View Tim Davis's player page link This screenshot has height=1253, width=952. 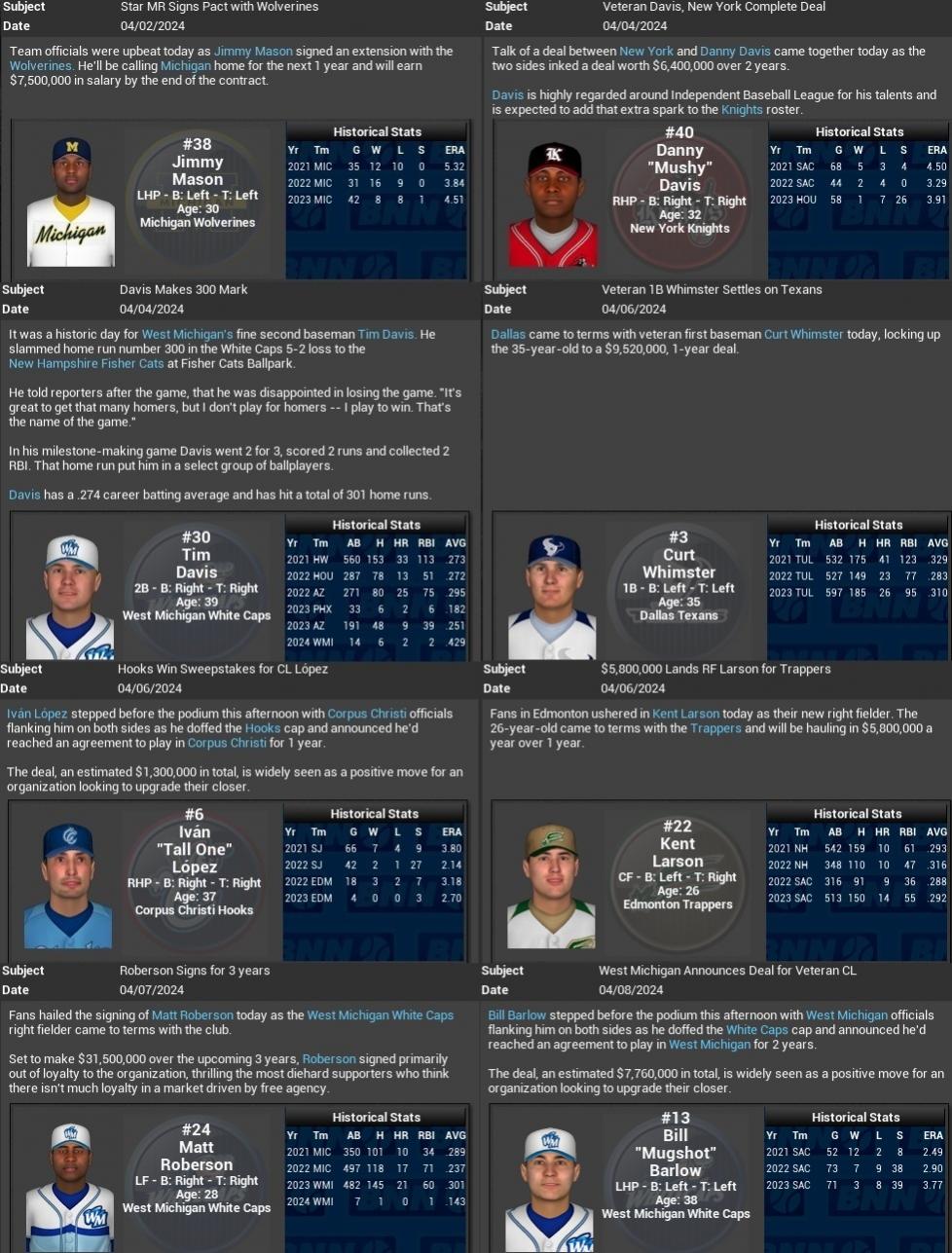(386, 334)
